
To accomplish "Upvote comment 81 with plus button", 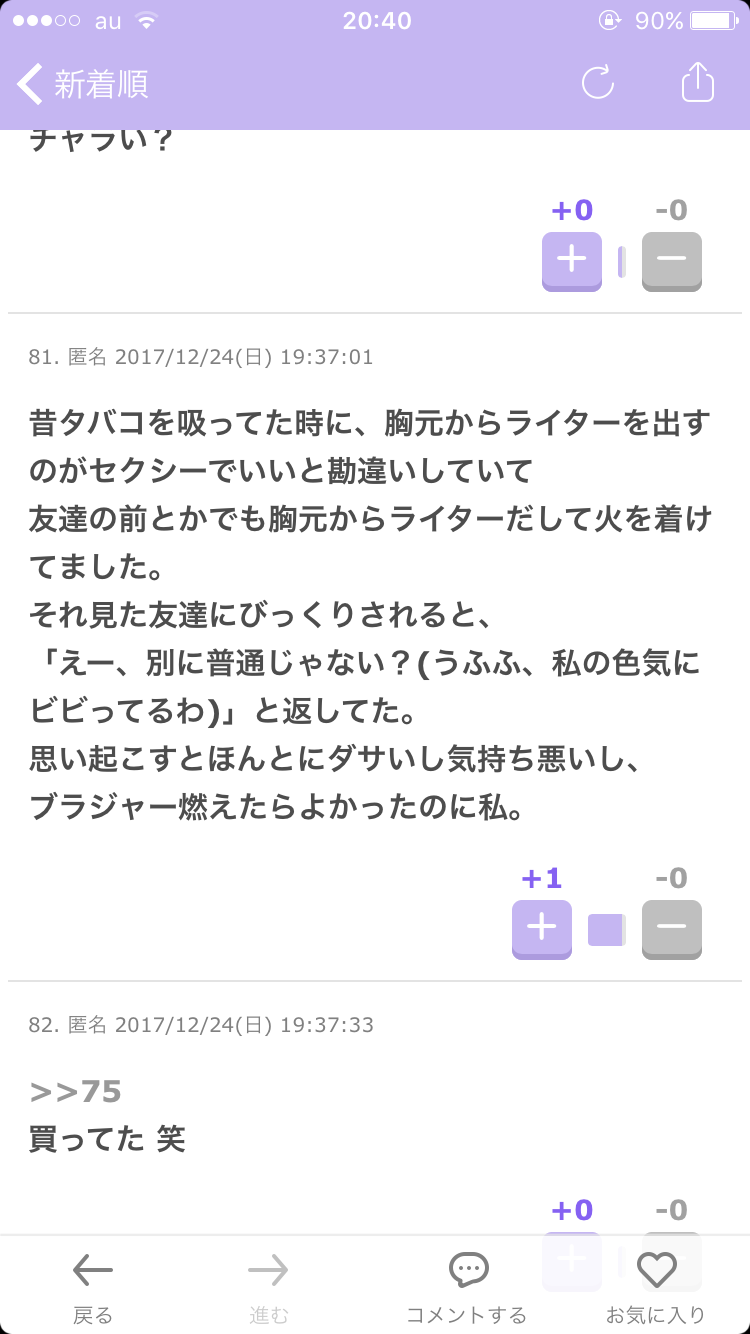I will point(542,929).
